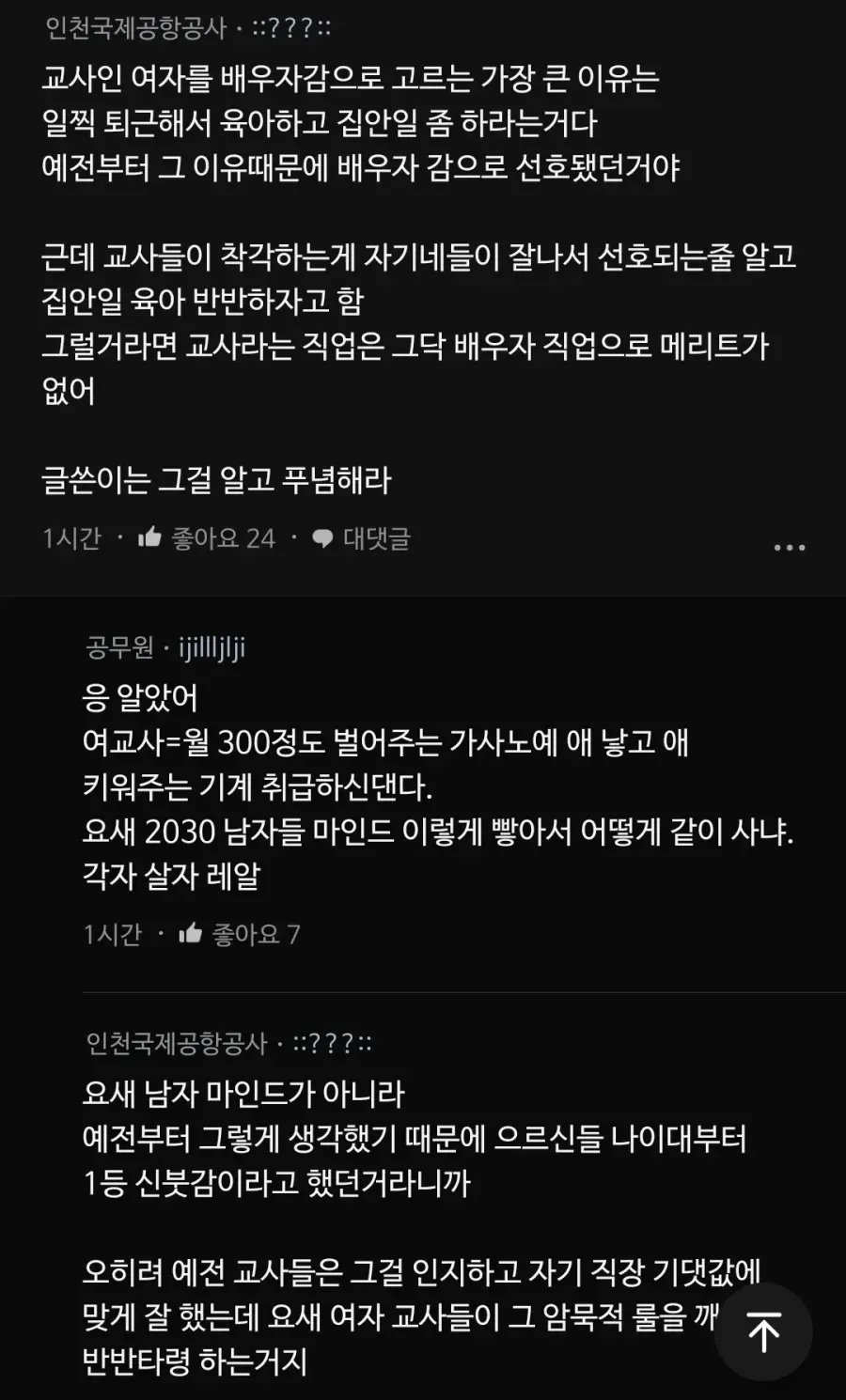Screen dimensions: 846x1400
Task: Open the three-dot menu on the first comment
Action: click(x=789, y=547)
